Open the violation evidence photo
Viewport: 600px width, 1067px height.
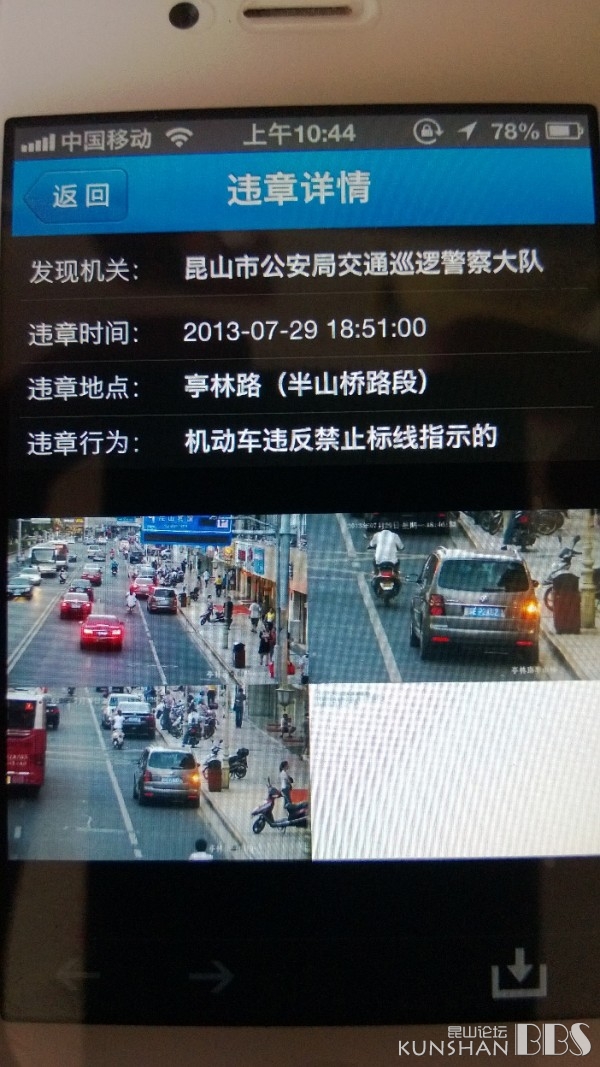coord(303,686)
